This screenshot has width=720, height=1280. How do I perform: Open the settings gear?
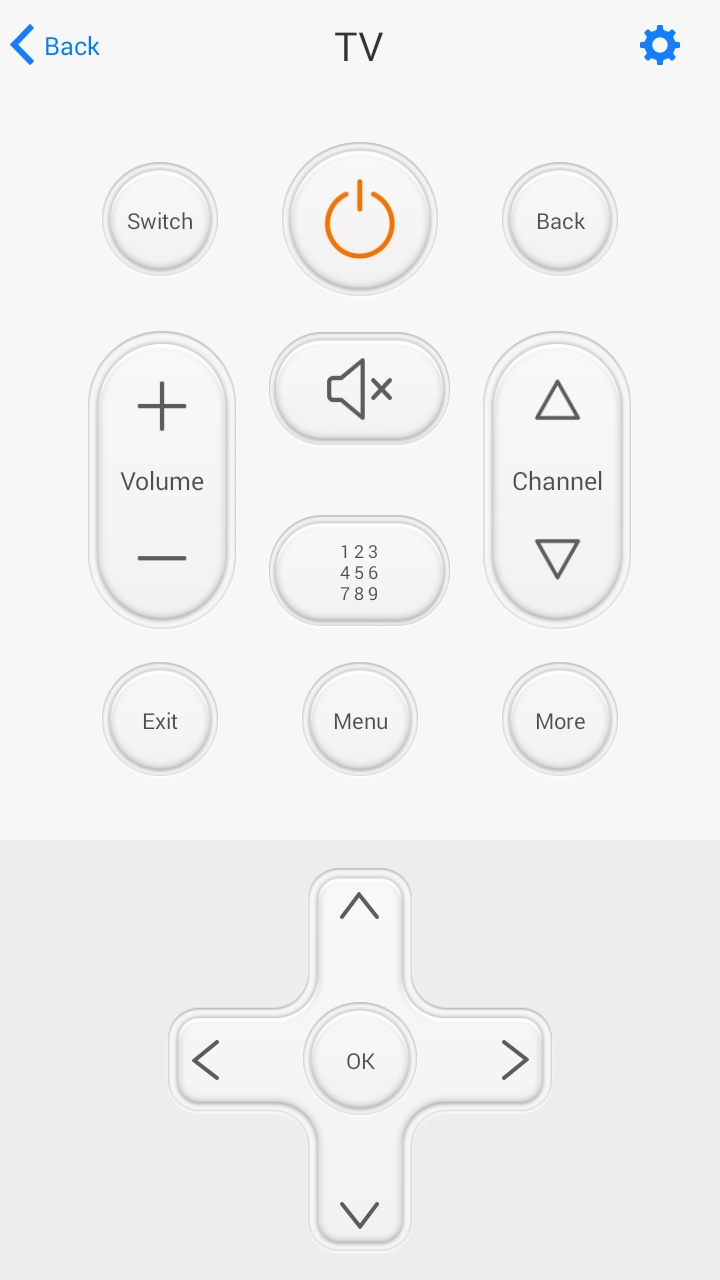(x=660, y=46)
